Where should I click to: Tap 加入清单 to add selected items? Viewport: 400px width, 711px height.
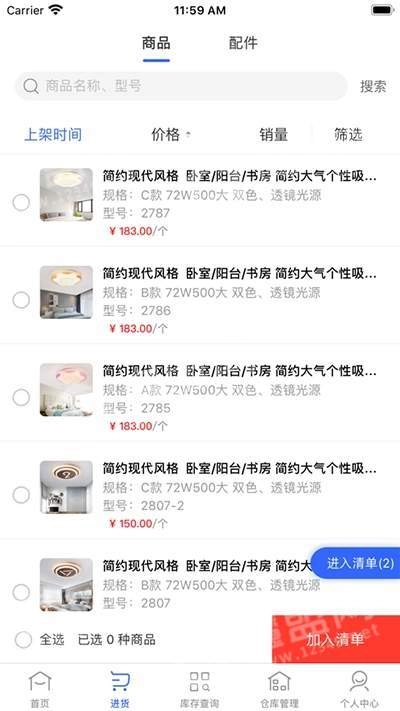[336, 639]
